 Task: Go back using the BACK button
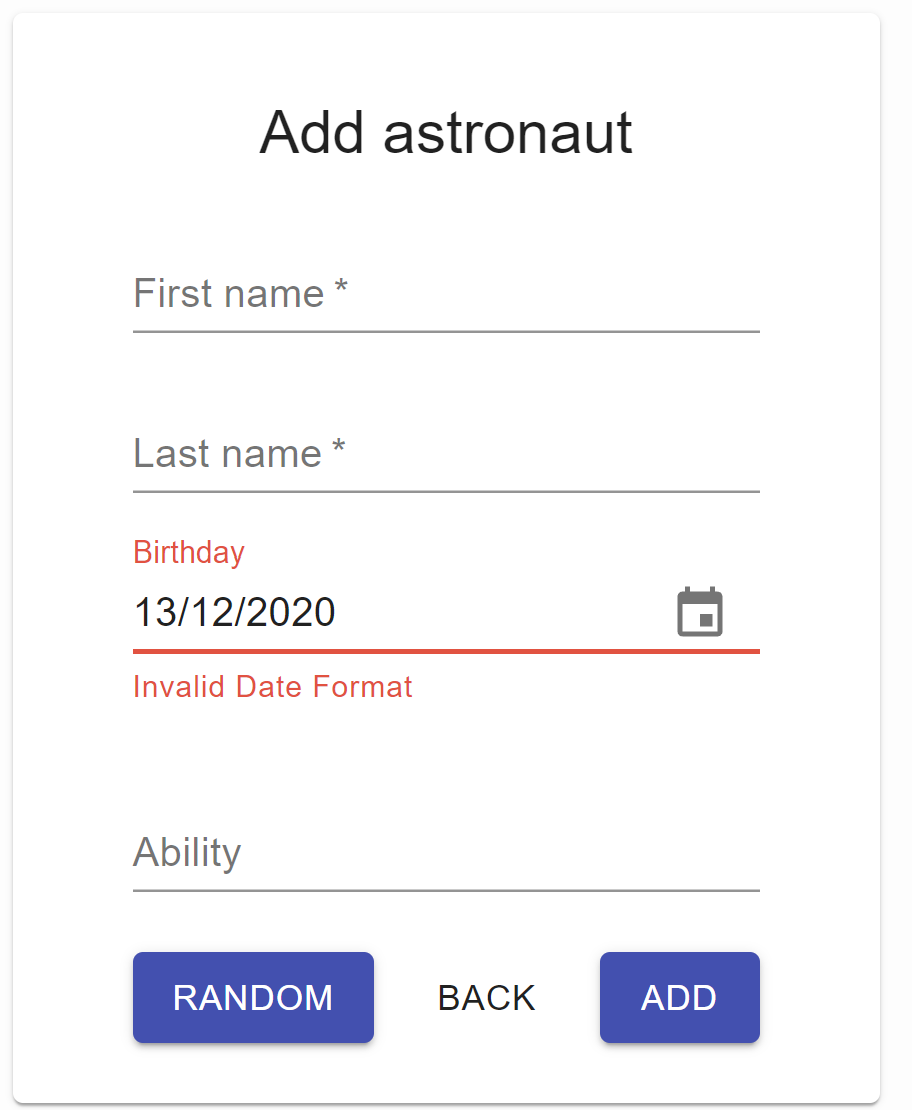[x=486, y=997]
